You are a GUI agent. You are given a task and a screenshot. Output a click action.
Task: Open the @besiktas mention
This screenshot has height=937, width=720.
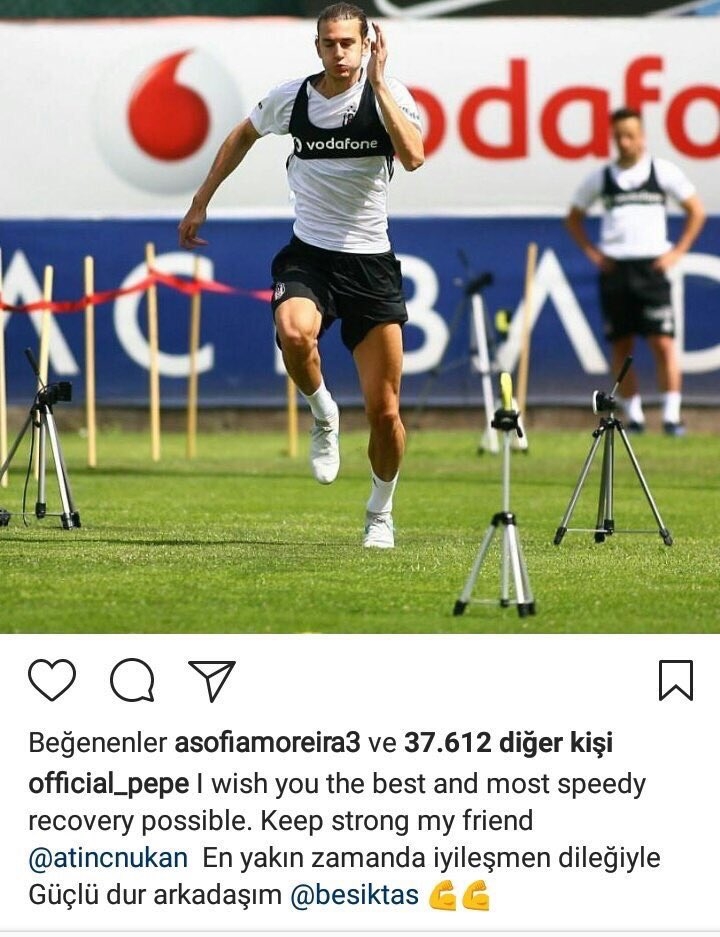click(354, 896)
